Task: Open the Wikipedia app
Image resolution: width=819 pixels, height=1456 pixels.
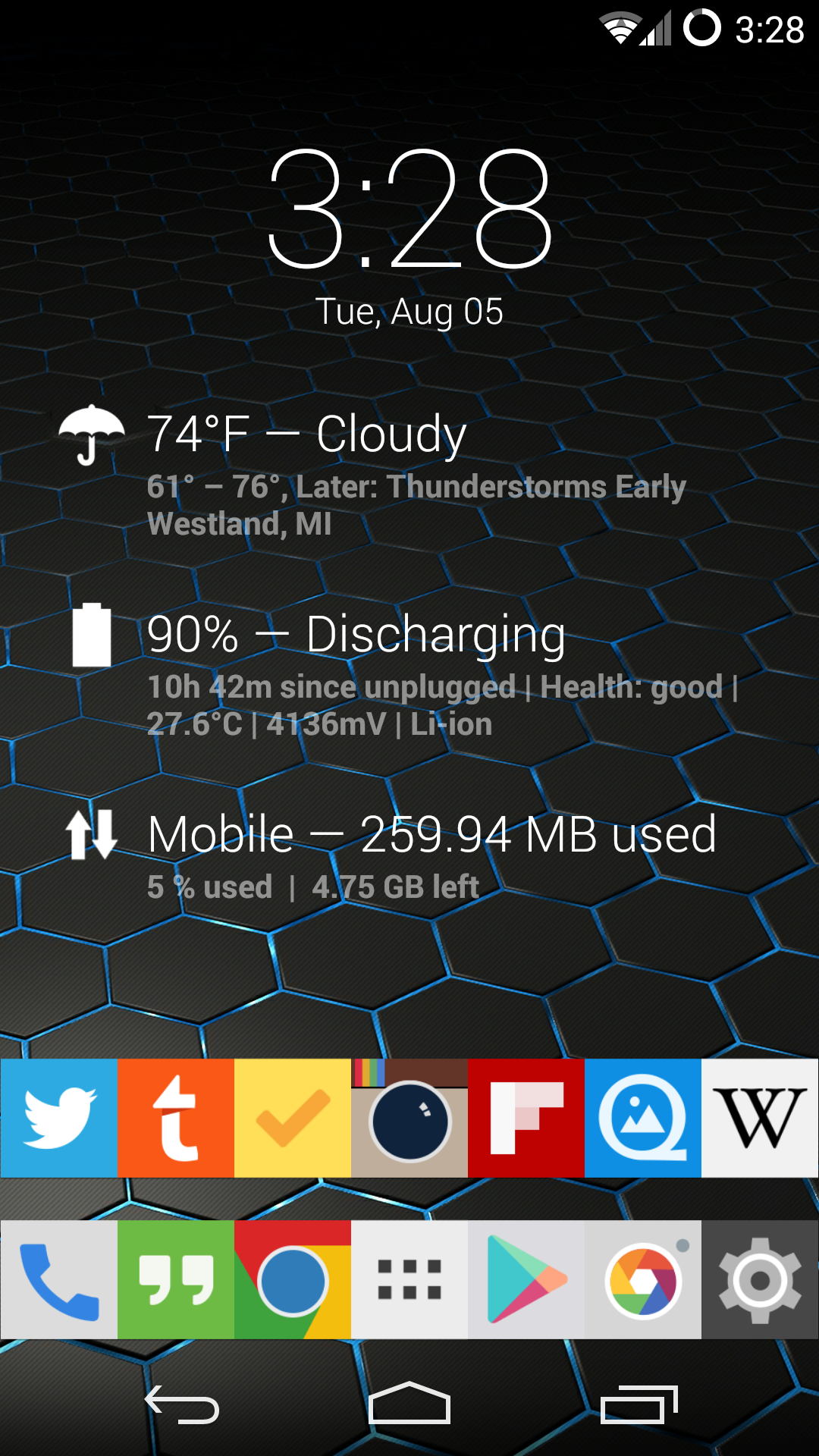Action: click(x=760, y=1118)
